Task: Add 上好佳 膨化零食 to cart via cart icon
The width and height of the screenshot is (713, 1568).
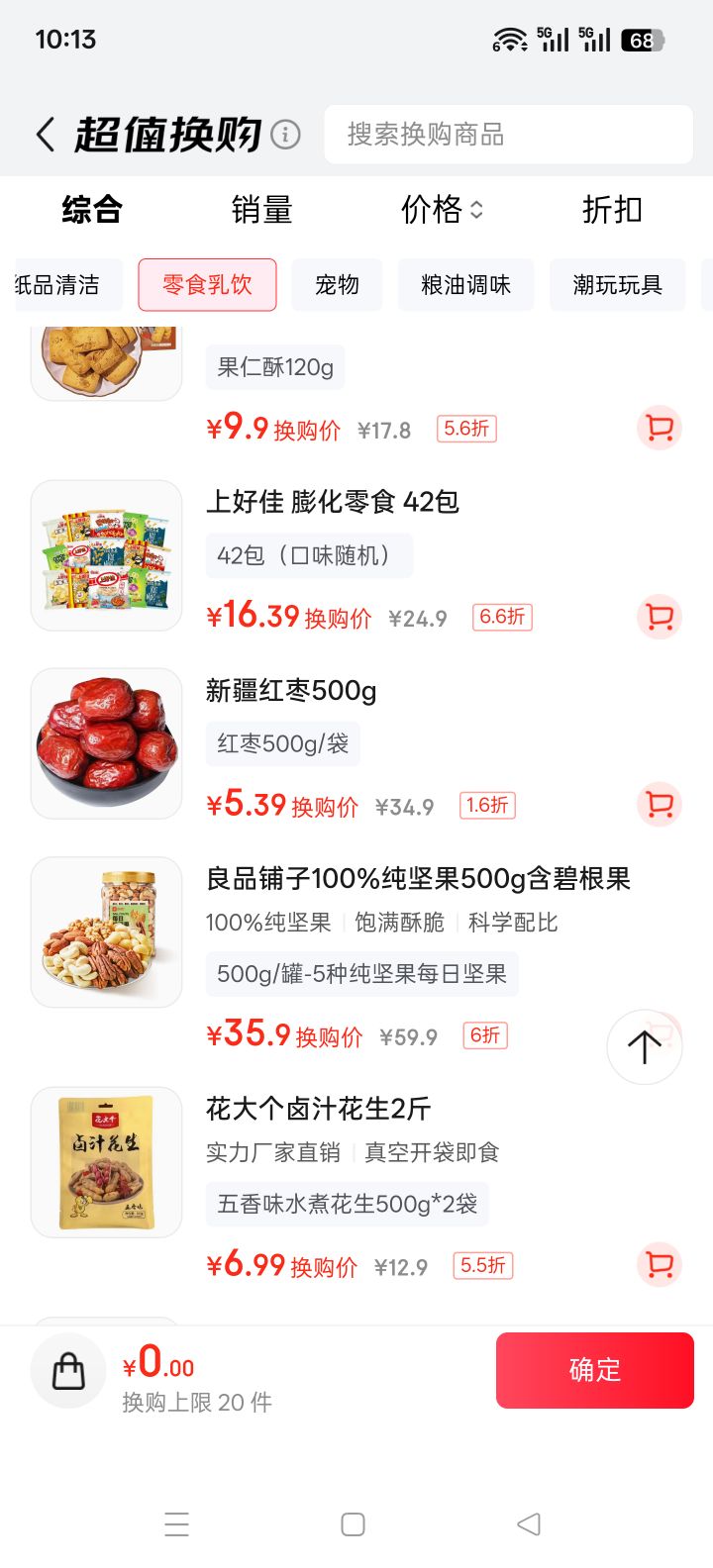Action: click(659, 616)
